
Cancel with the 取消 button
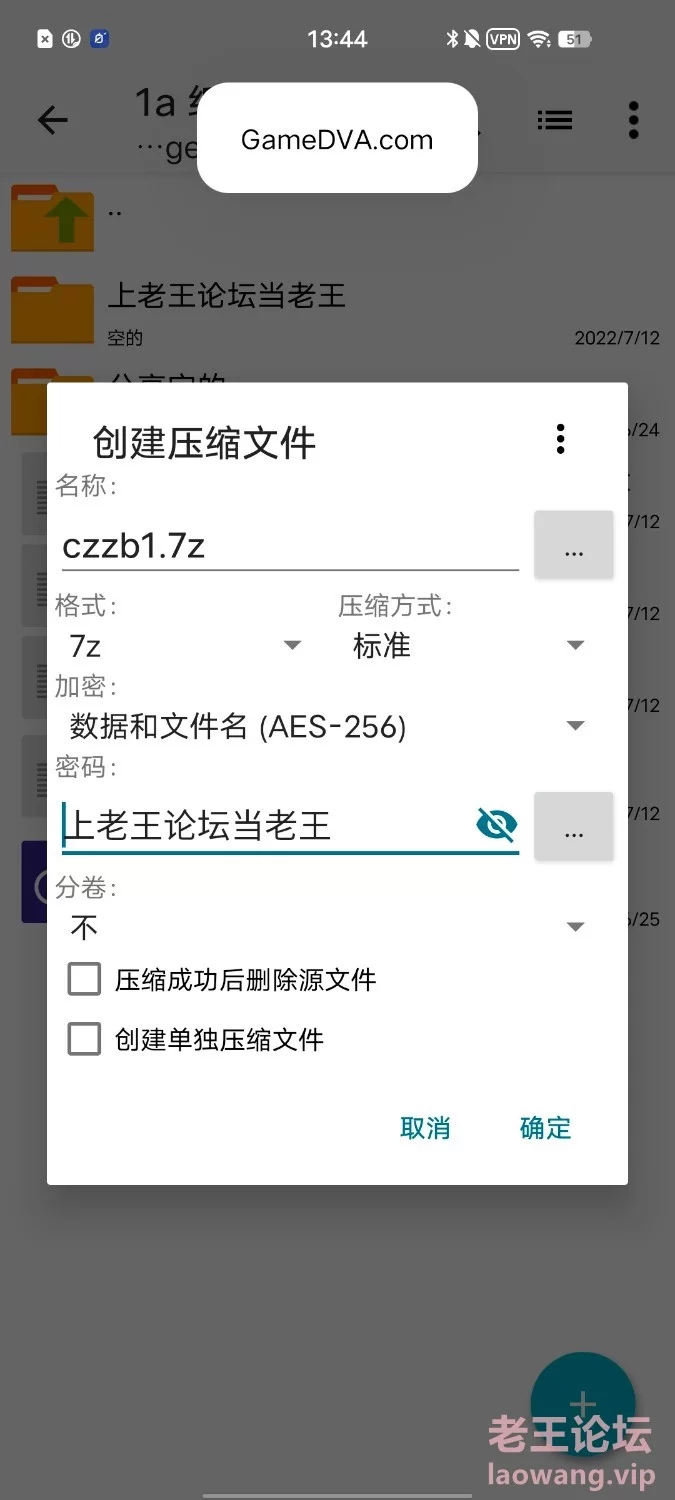[425, 1128]
